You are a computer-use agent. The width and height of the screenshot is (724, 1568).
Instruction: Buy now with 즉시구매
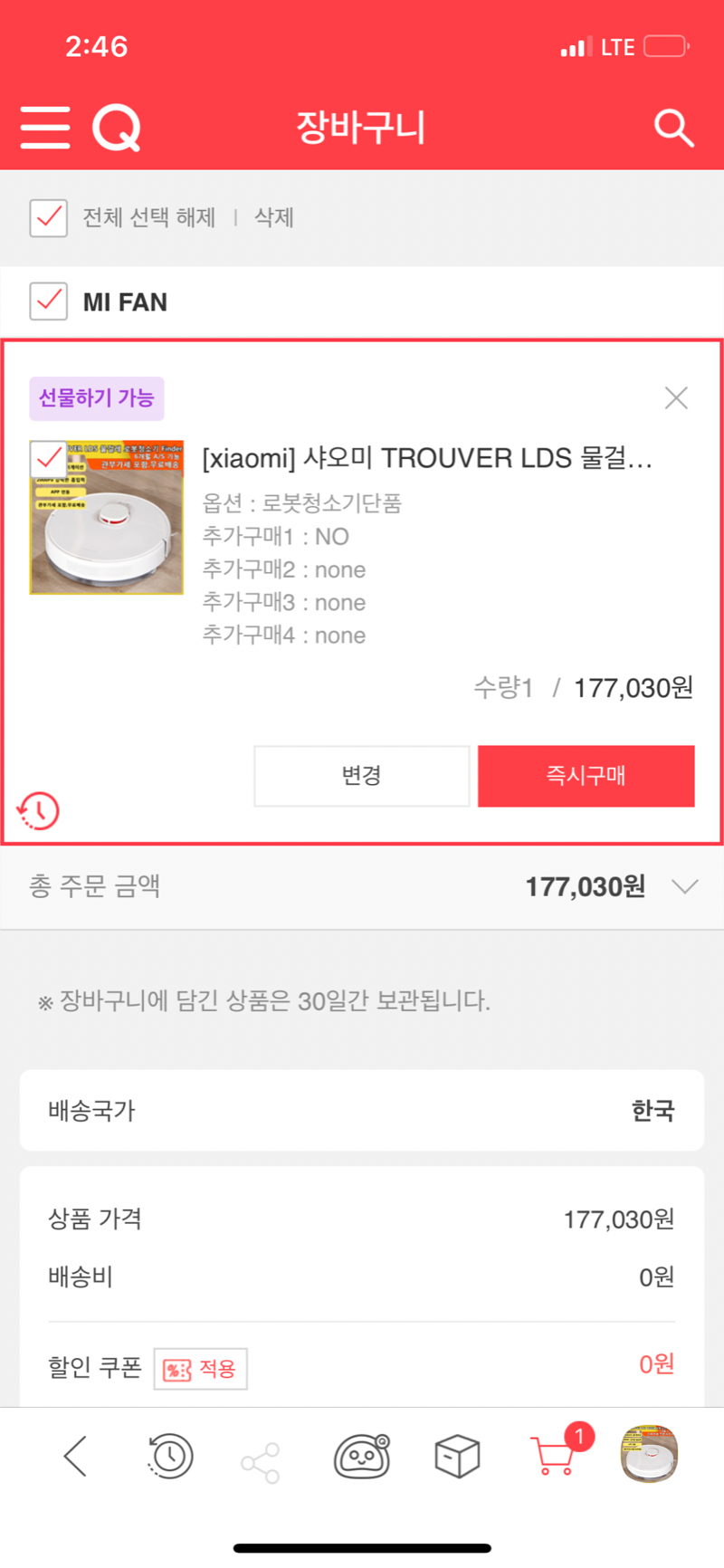coord(586,776)
